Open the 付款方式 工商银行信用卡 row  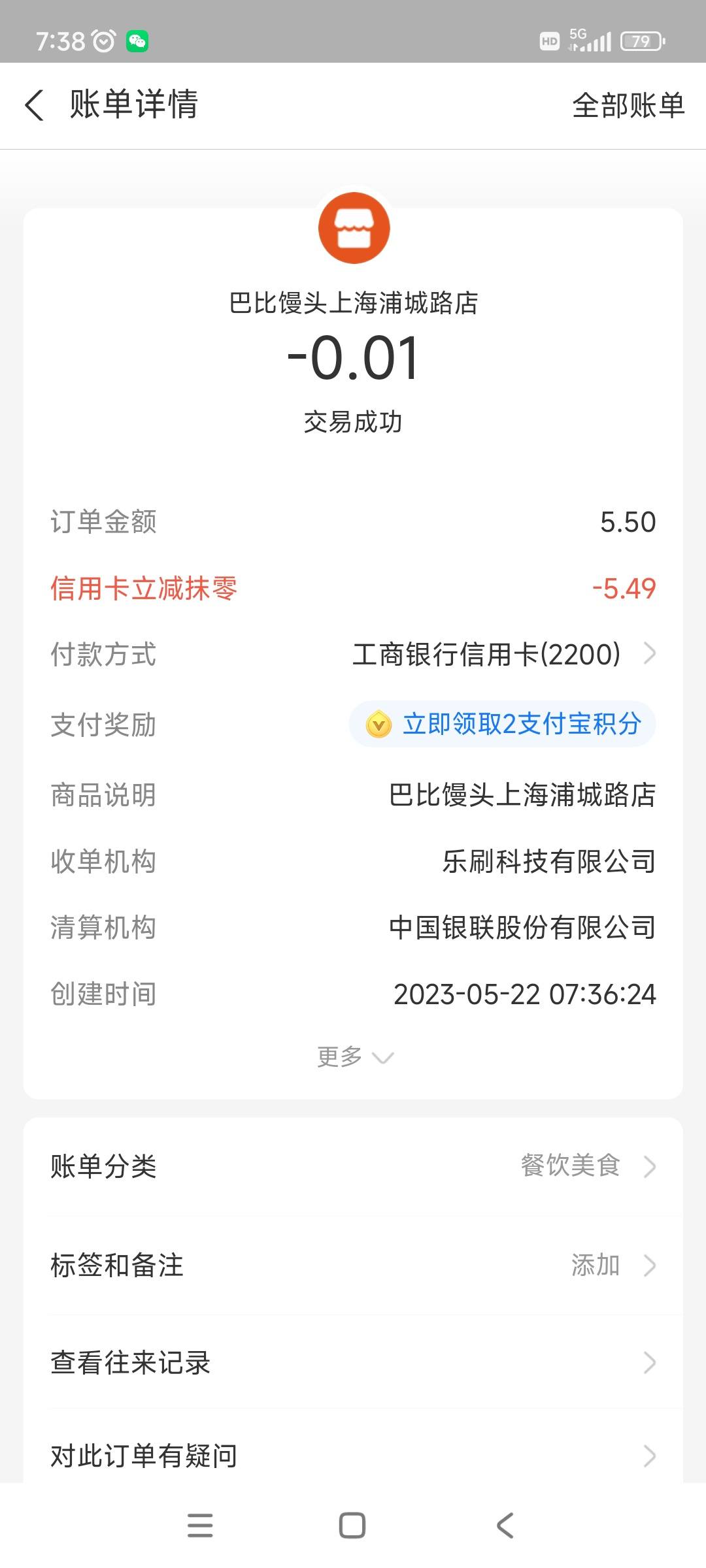point(353,654)
